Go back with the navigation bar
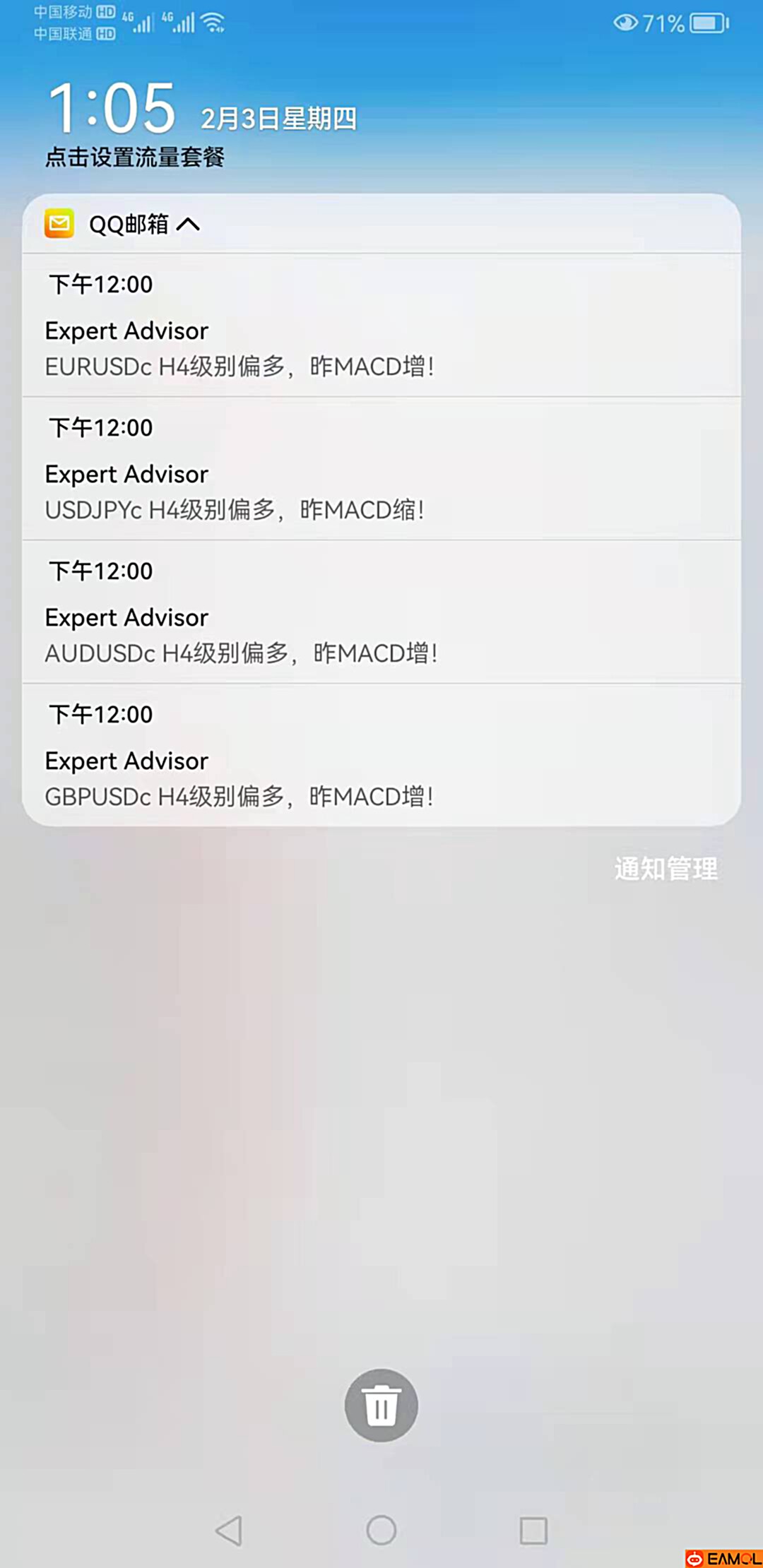The height and width of the screenshot is (1568, 763). tap(229, 1531)
